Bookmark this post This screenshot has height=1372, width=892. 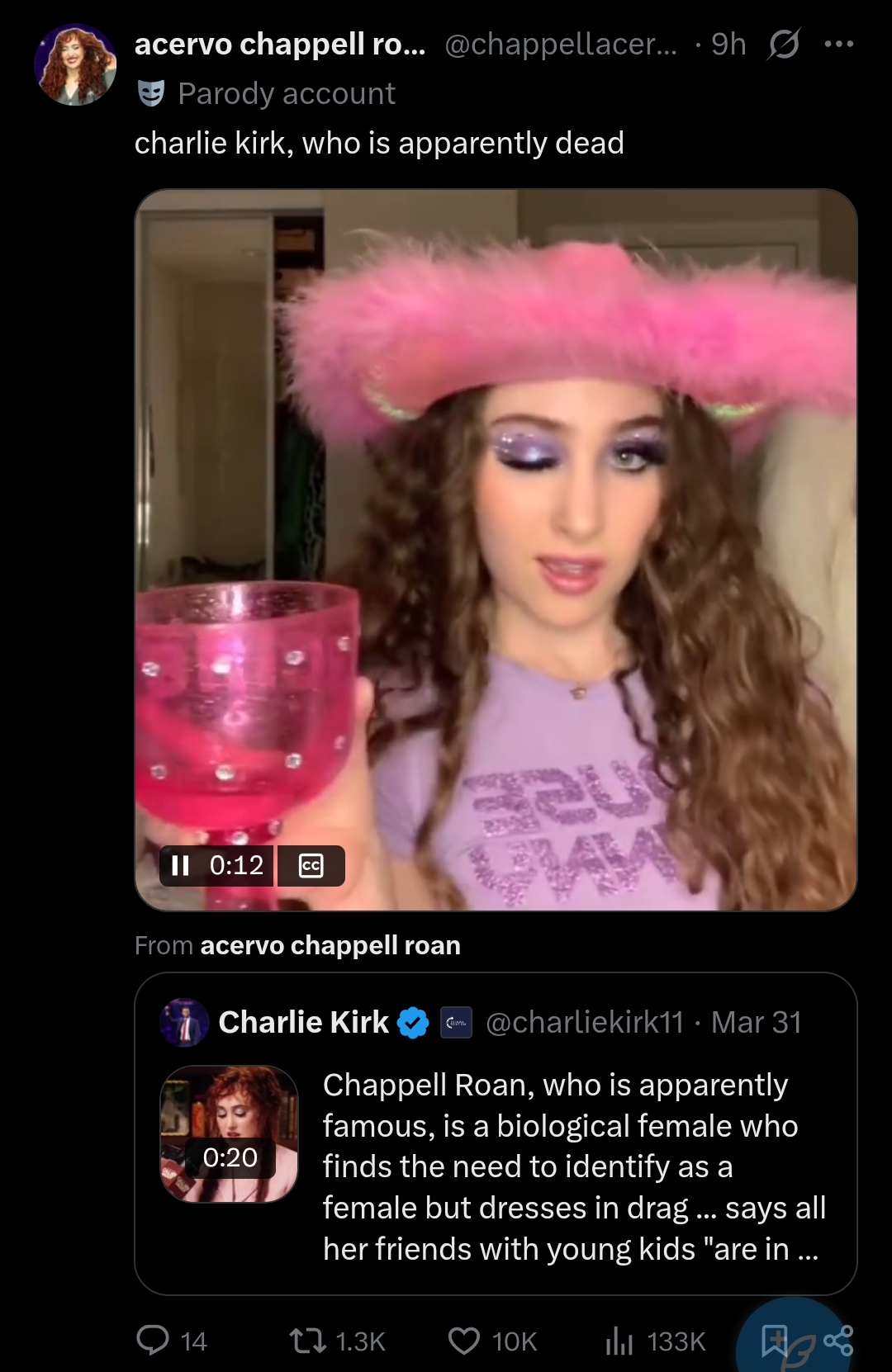click(775, 1341)
